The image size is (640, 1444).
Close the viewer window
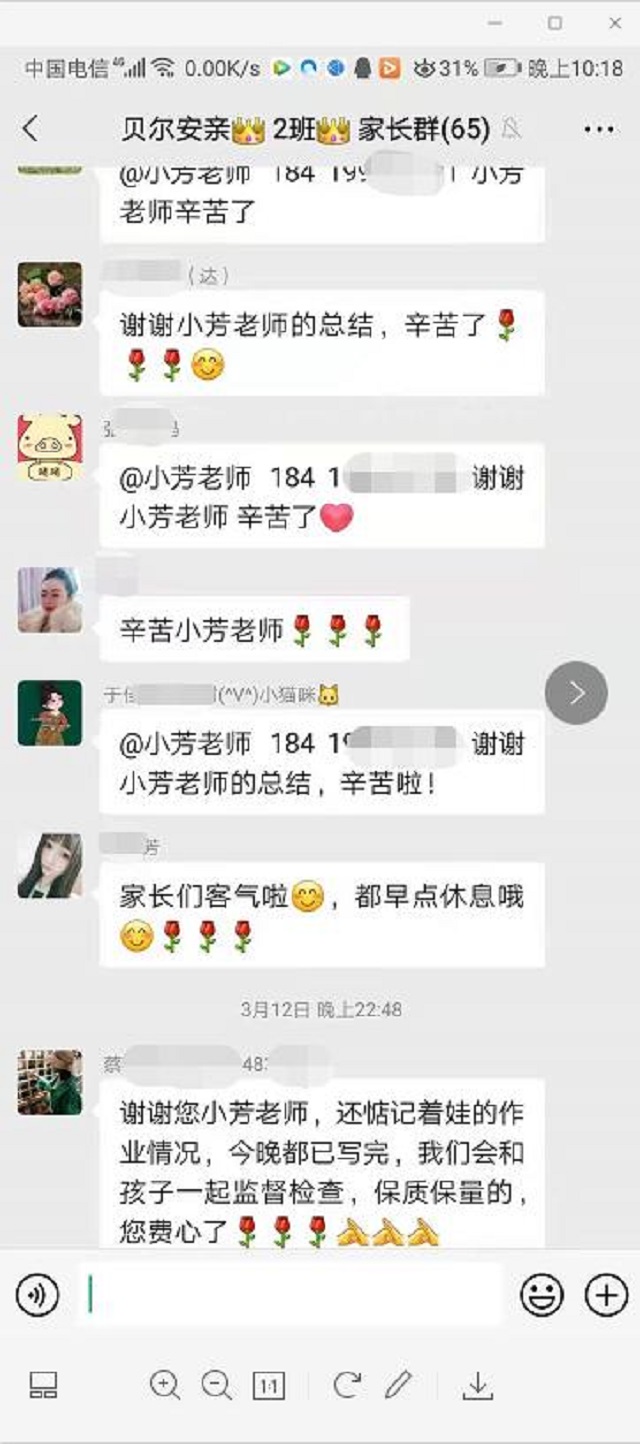[615, 22]
